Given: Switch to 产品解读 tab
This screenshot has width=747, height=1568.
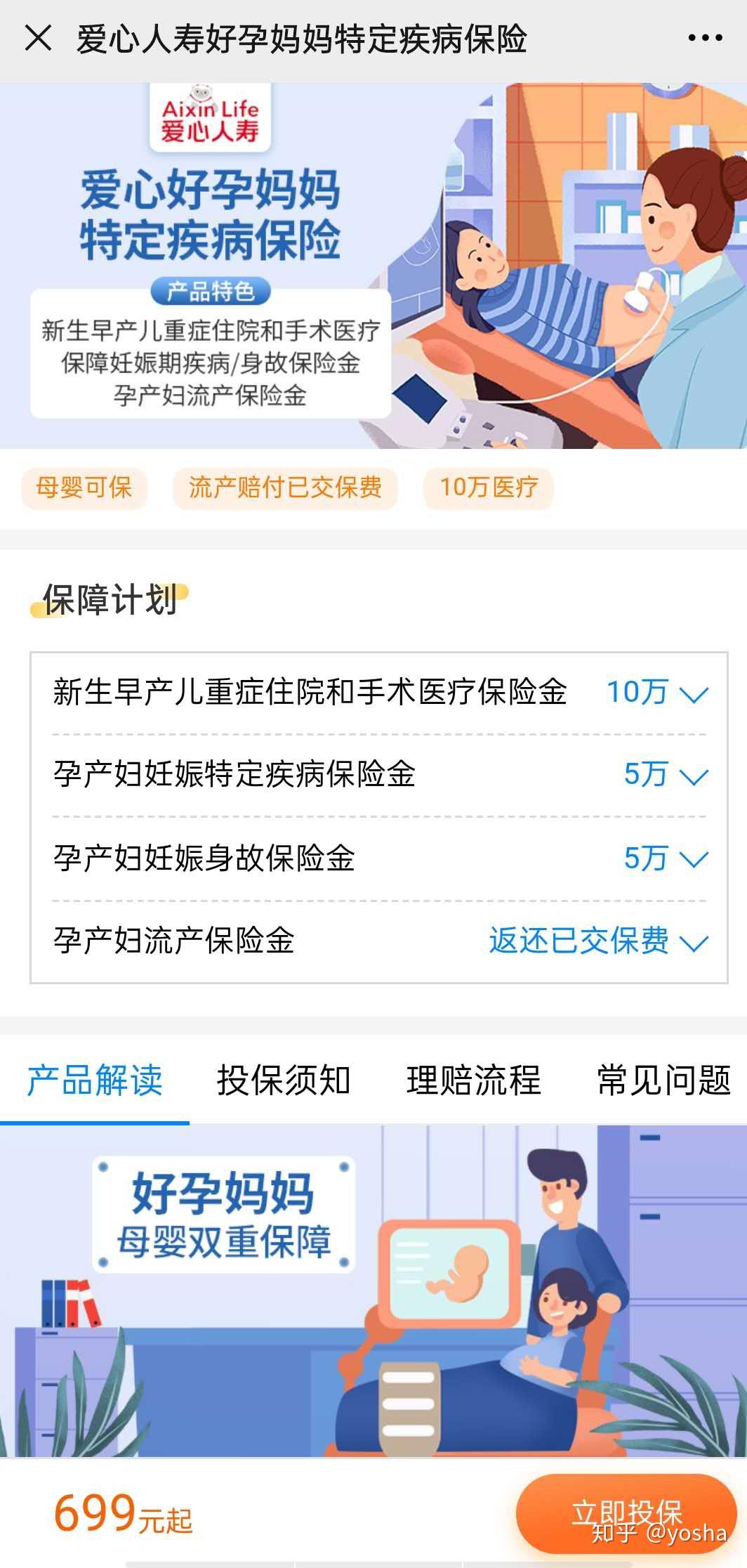Looking at the screenshot, I should 95,1080.
